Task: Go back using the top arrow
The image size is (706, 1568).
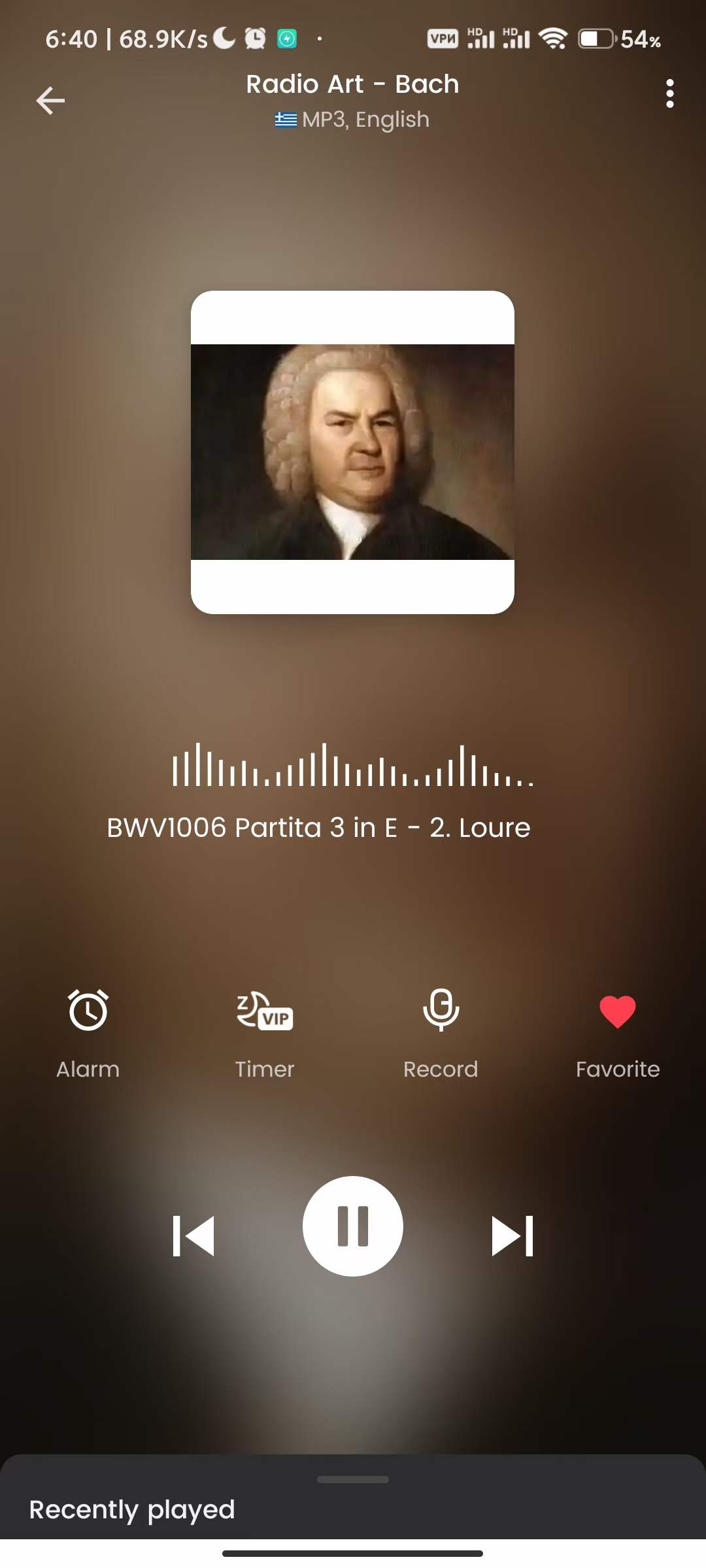Action: [x=50, y=101]
